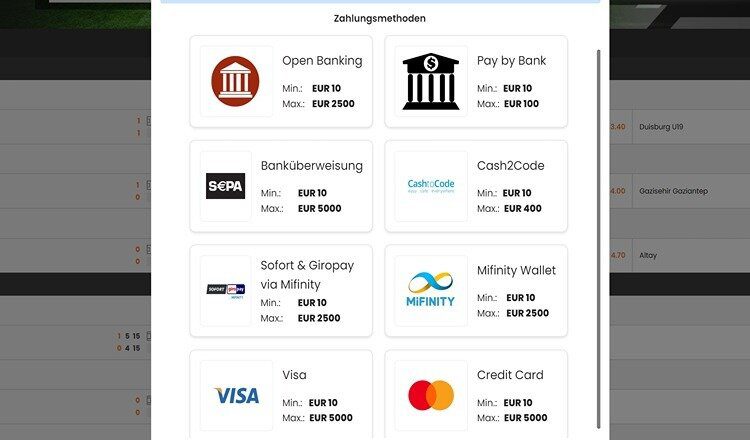Choose the Credit Card payment method

(476, 394)
